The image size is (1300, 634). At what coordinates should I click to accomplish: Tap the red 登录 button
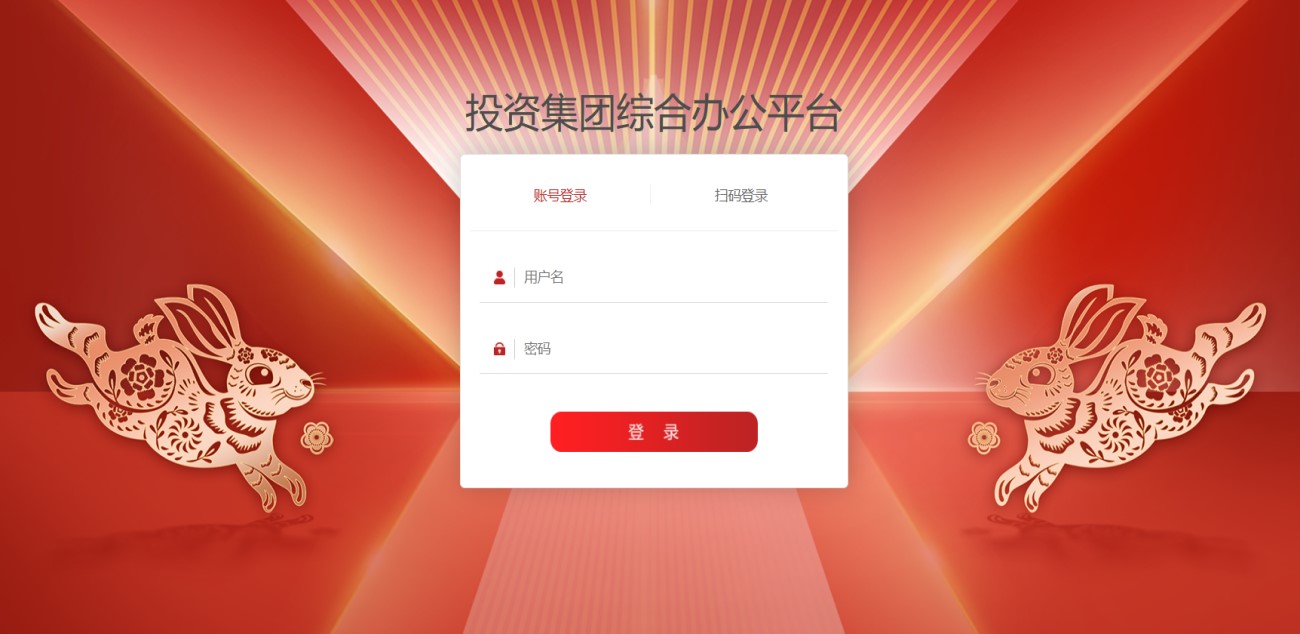[x=654, y=432]
